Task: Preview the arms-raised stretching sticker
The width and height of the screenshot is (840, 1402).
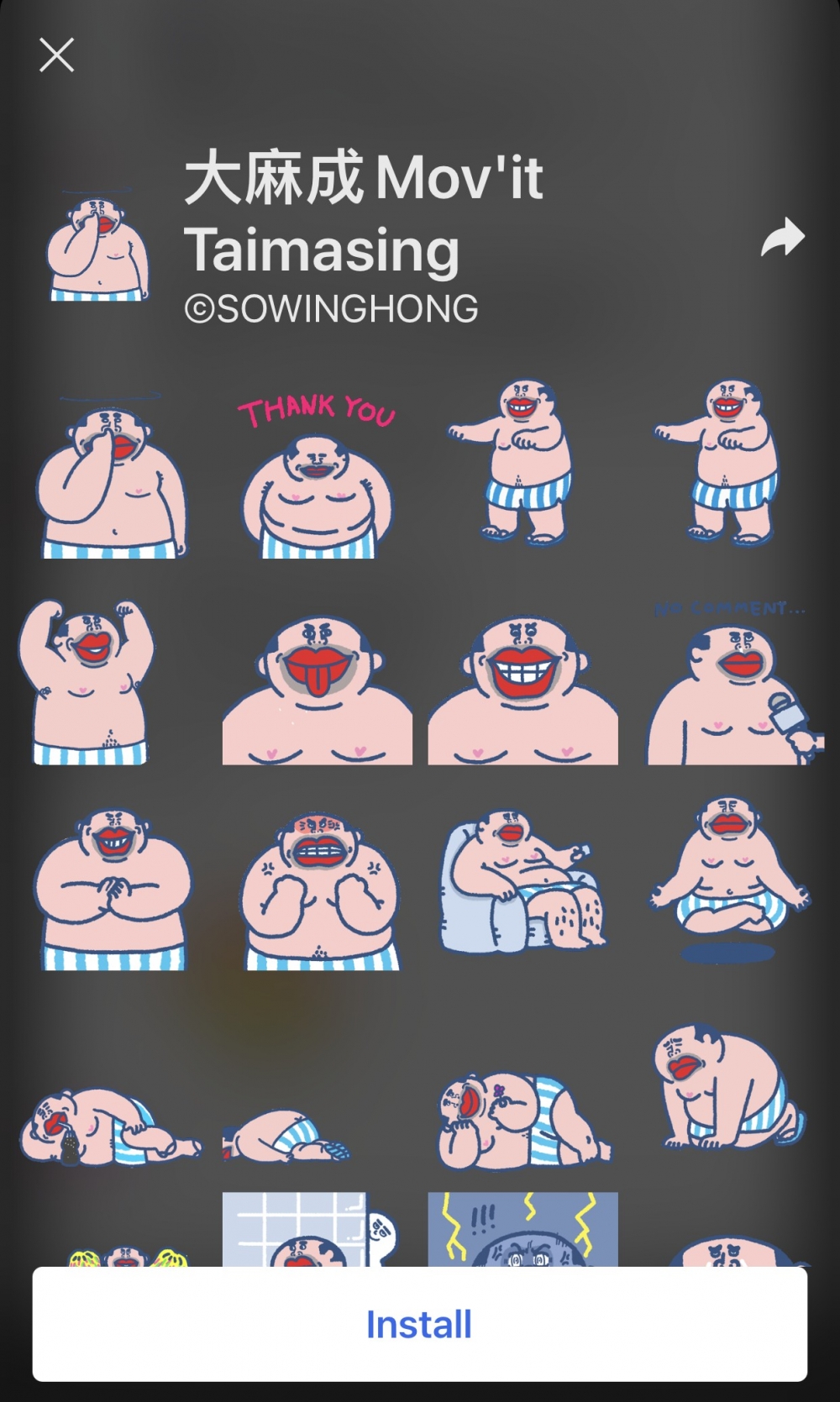Action: tap(88, 682)
